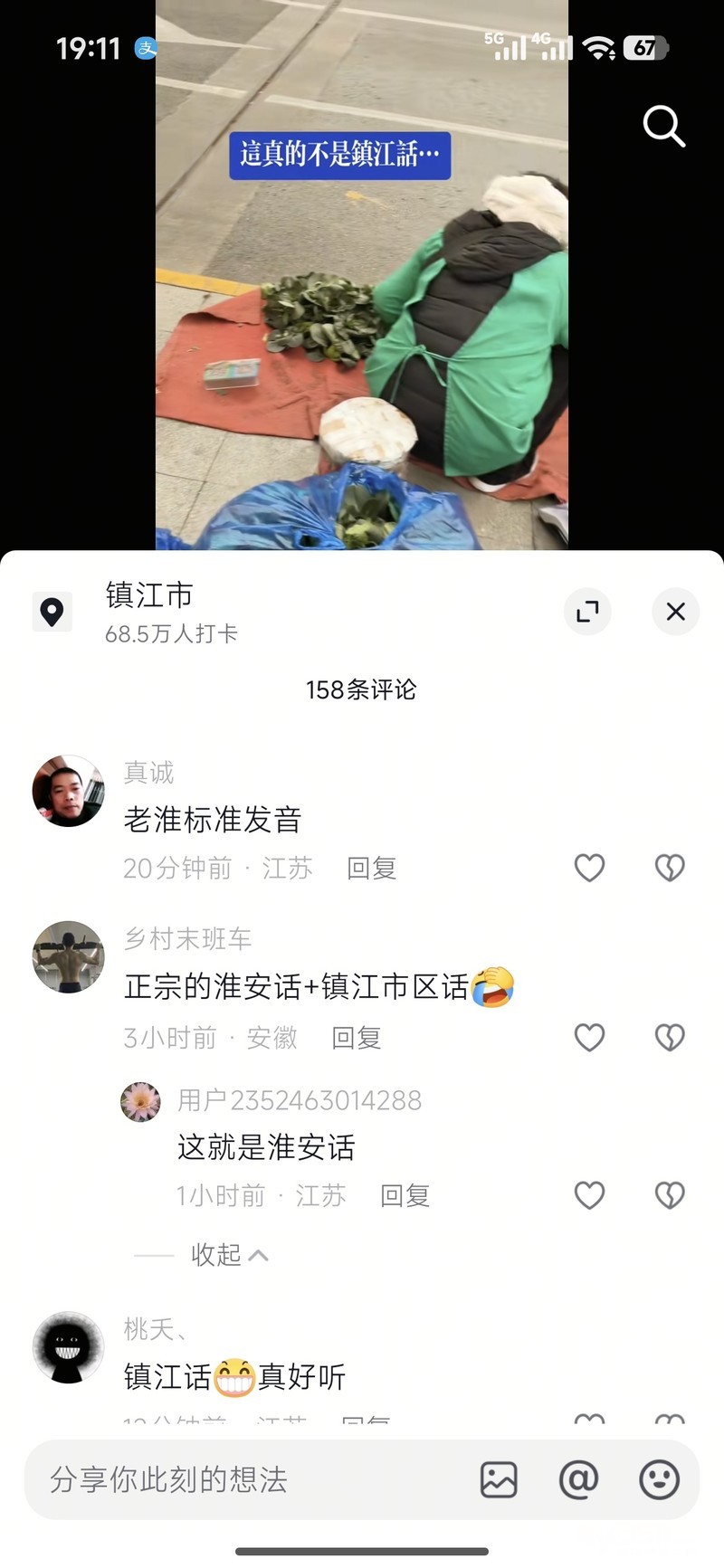Dislike 真诚's comment 老淮标准发音

(670, 868)
